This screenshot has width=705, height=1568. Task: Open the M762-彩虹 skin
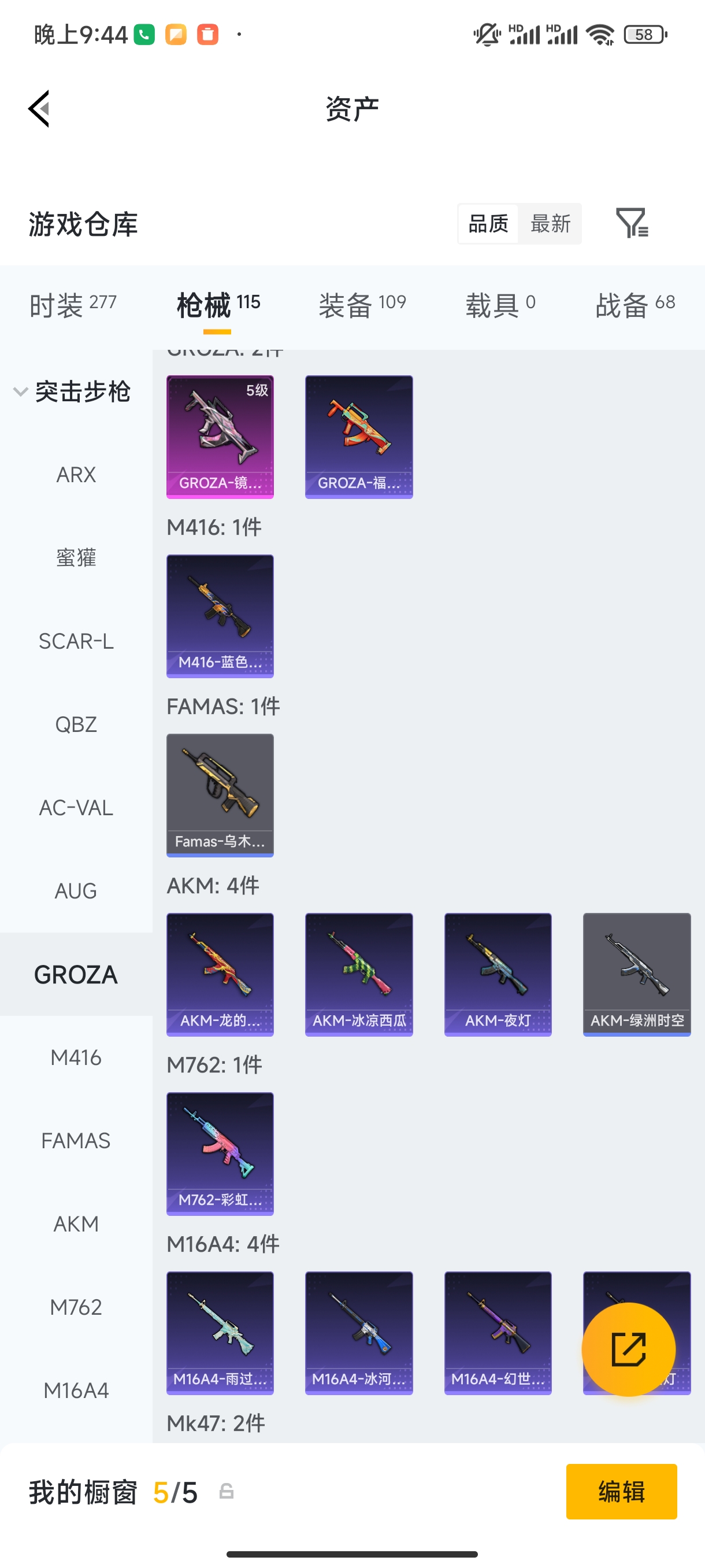(x=220, y=1153)
